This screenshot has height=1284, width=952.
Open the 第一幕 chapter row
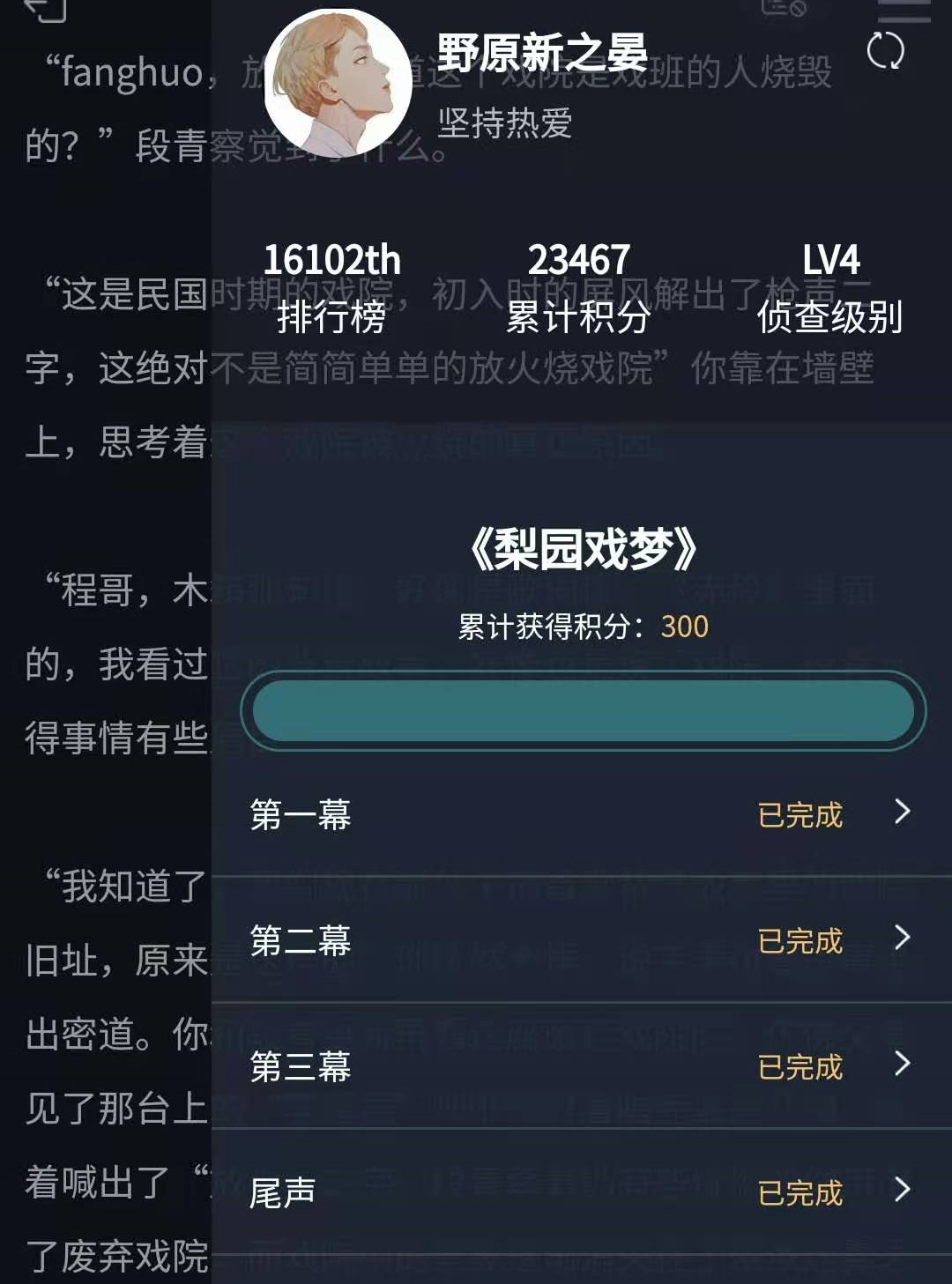(x=581, y=813)
